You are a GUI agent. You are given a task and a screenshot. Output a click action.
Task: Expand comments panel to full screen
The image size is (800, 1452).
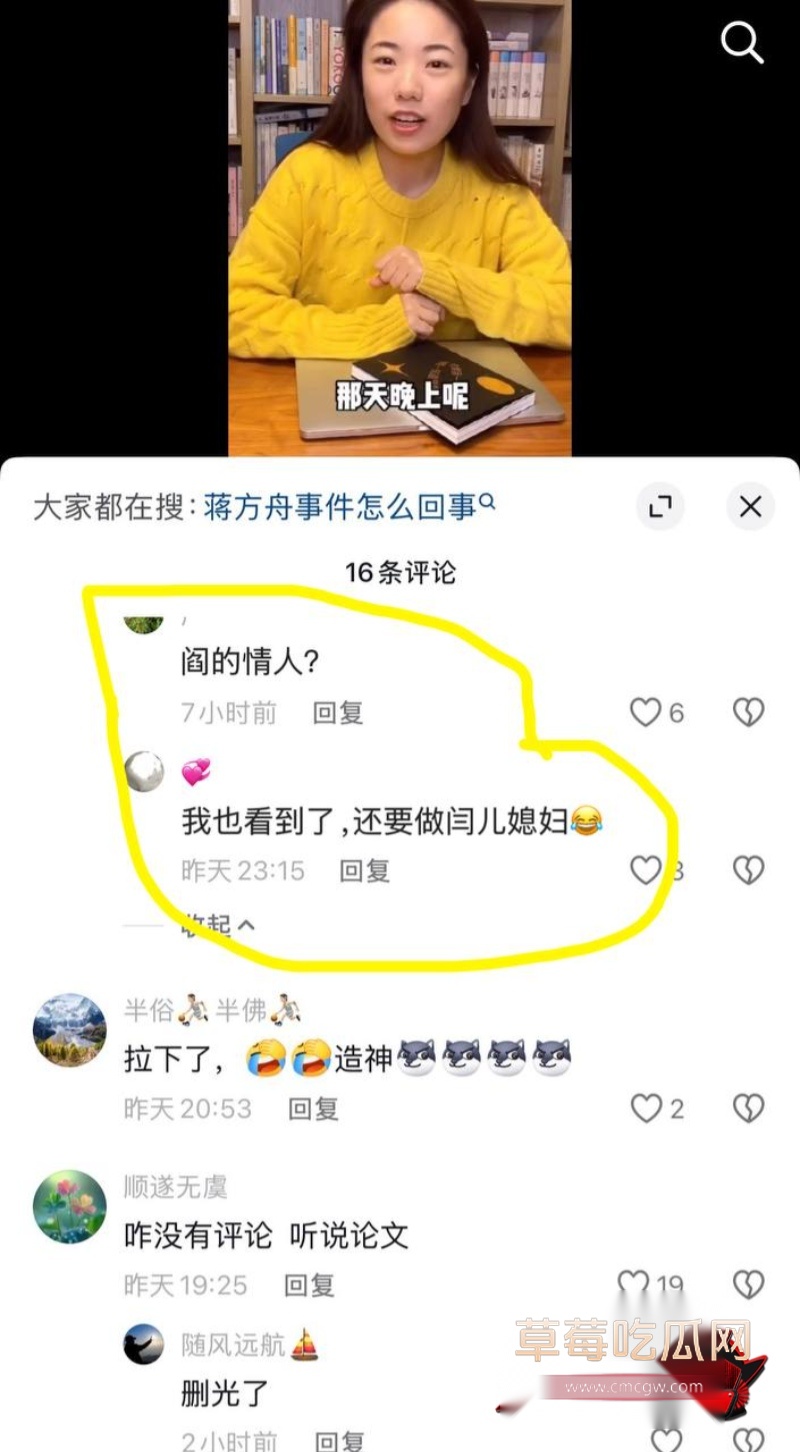(660, 507)
